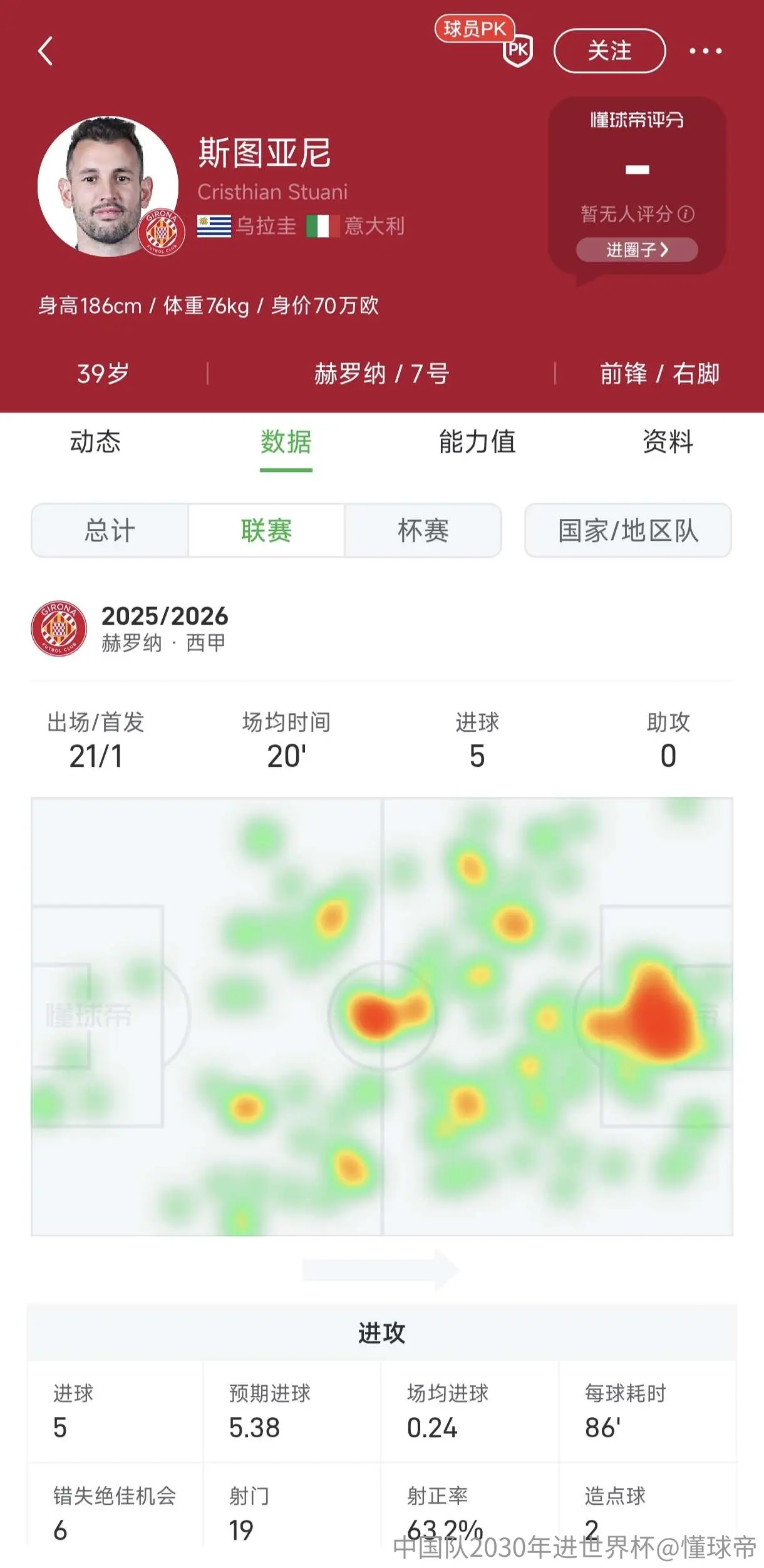Viewport: 764px width, 1568px height.
Task: Switch to the 动态 tab
Action: pyautogui.click(x=95, y=442)
